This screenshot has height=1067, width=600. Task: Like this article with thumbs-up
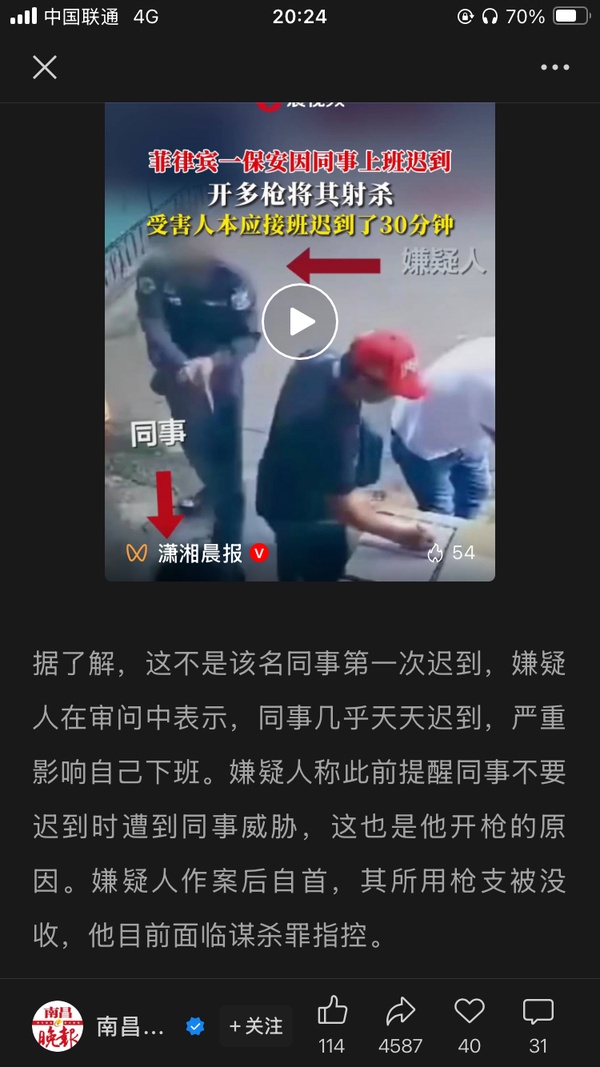pos(332,1013)
